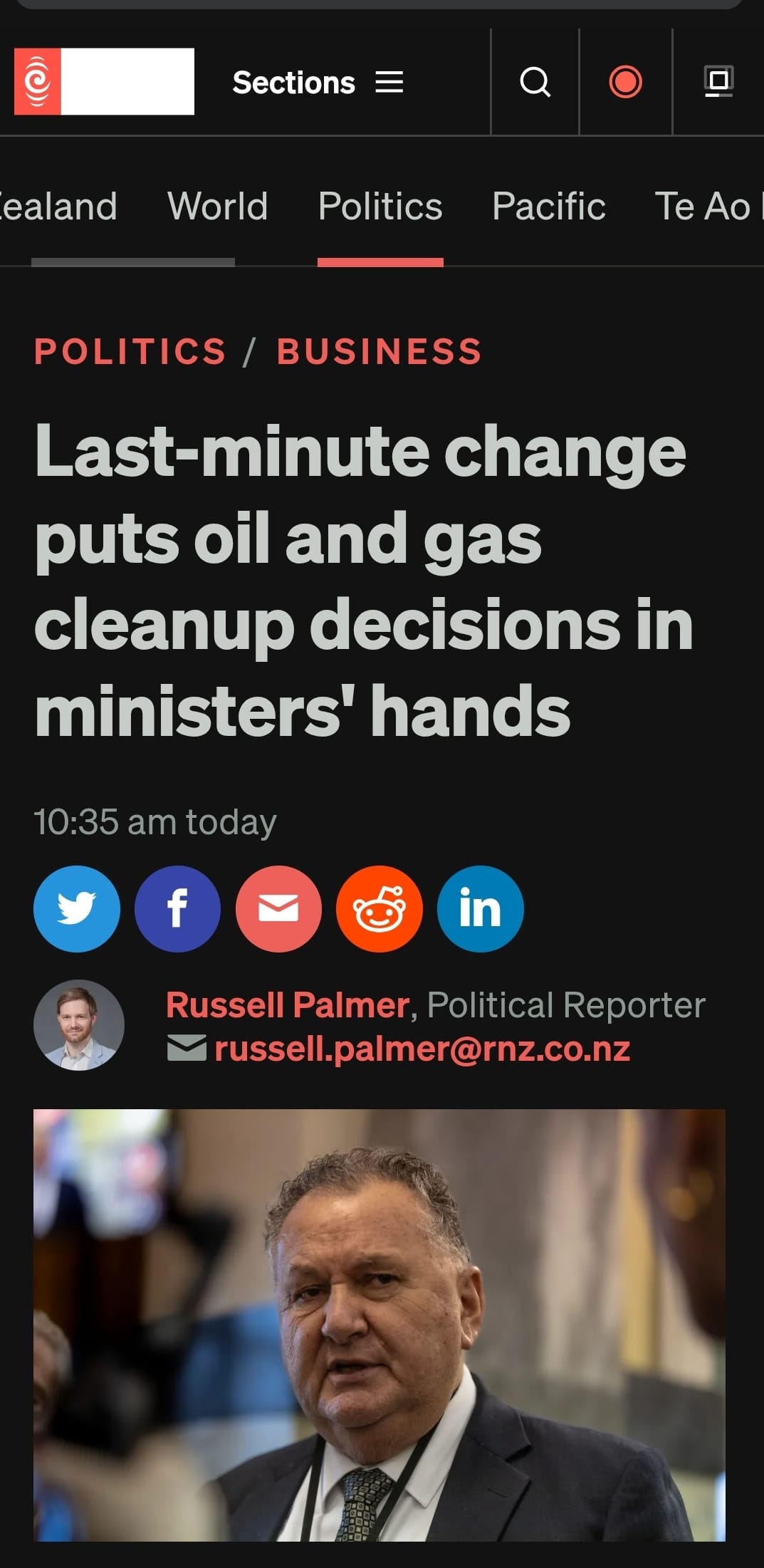Open the Sections hamburger menu

[x=318, y=82]
